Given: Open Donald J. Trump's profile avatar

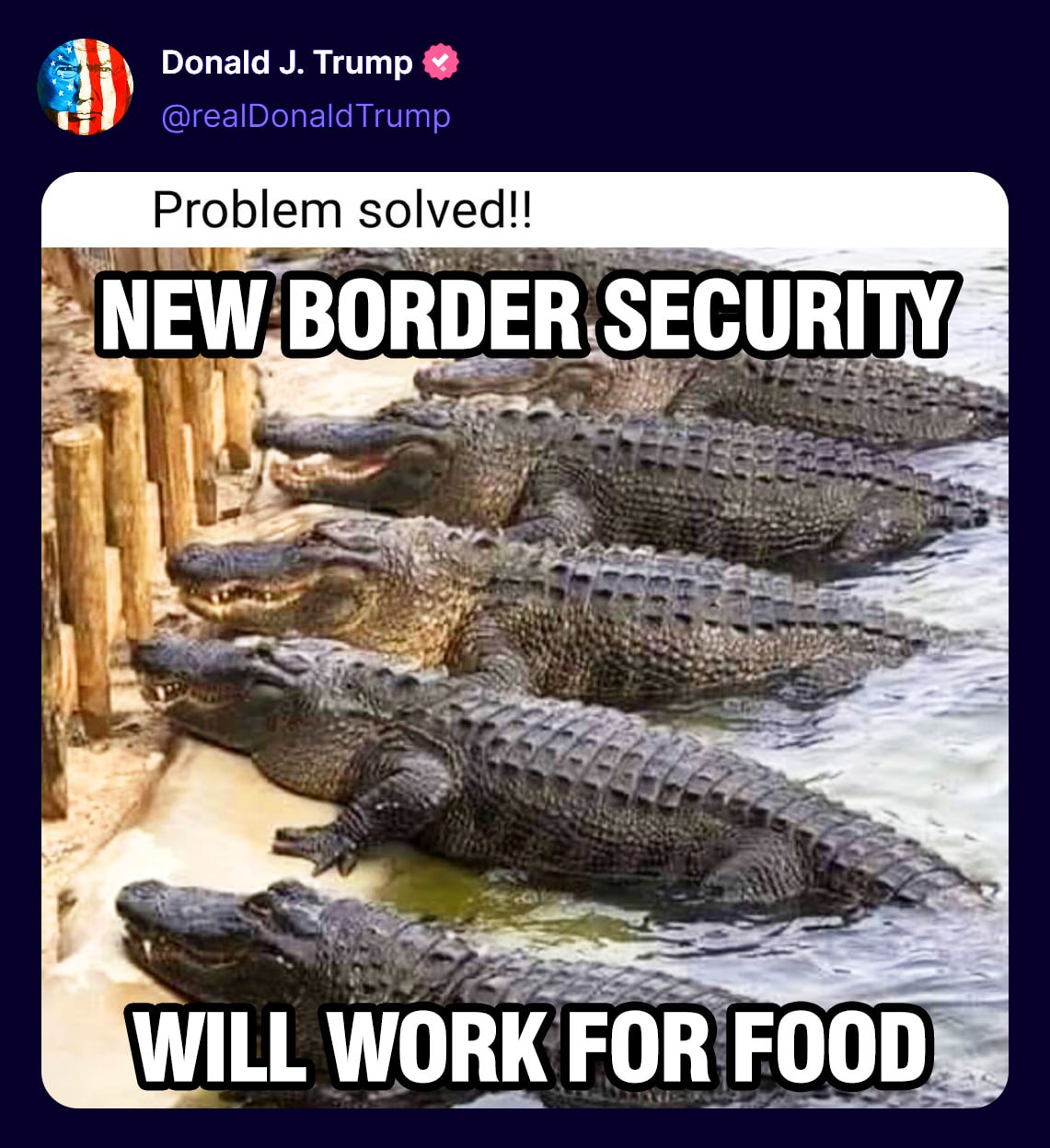Looking at the screenshot, I should point(85,87).
